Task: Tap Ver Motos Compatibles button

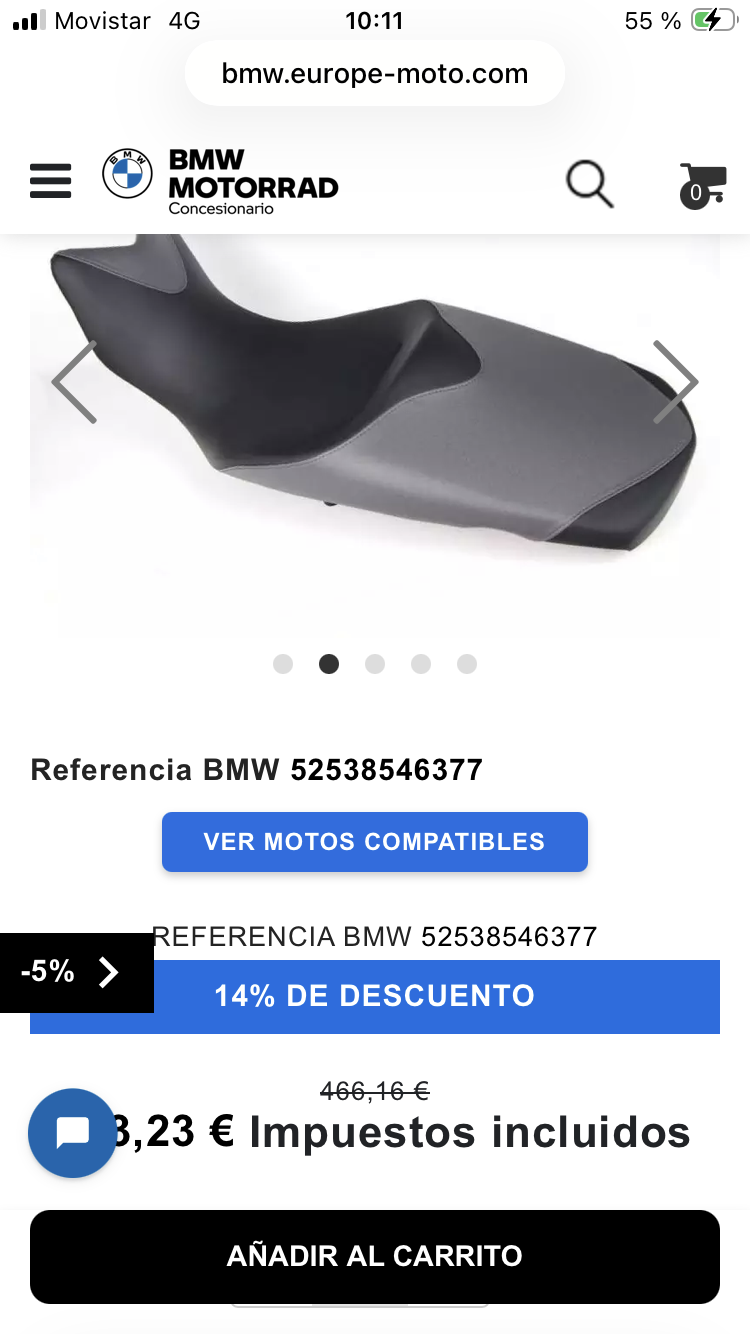Action: 375,842
